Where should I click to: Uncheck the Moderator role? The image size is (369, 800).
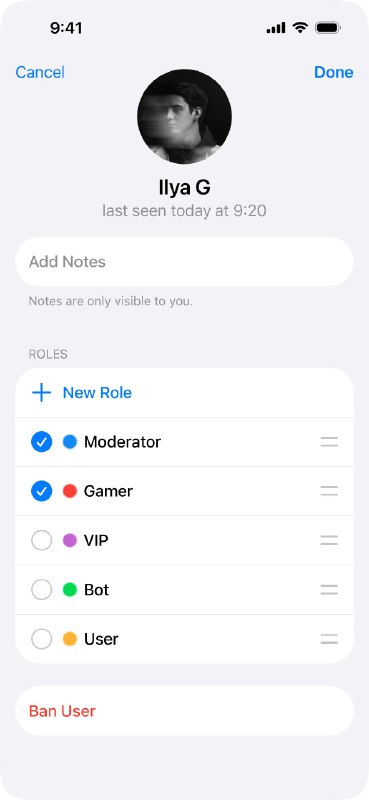pos(41,442)
